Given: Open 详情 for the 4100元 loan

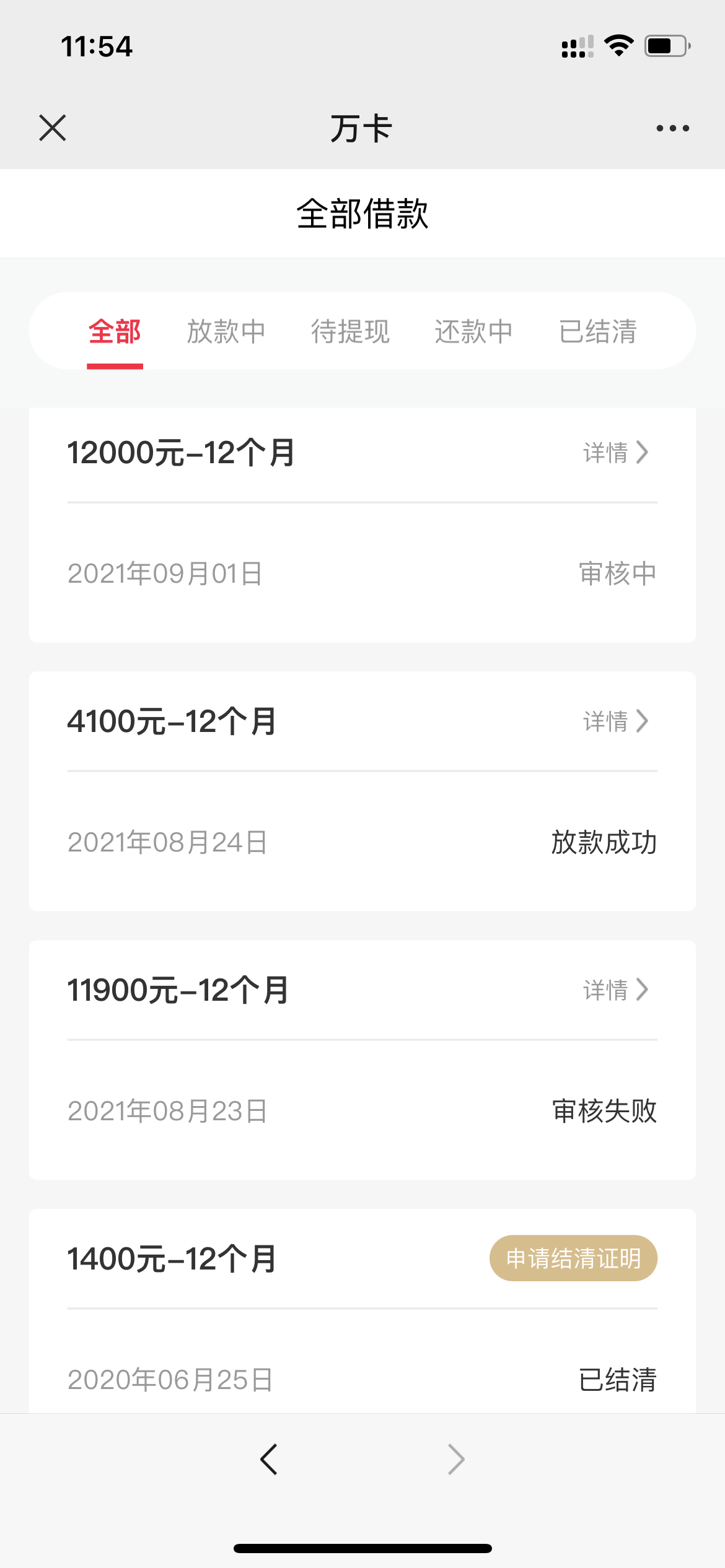Looking at the screenshot, I should click(x=616, y=721).
